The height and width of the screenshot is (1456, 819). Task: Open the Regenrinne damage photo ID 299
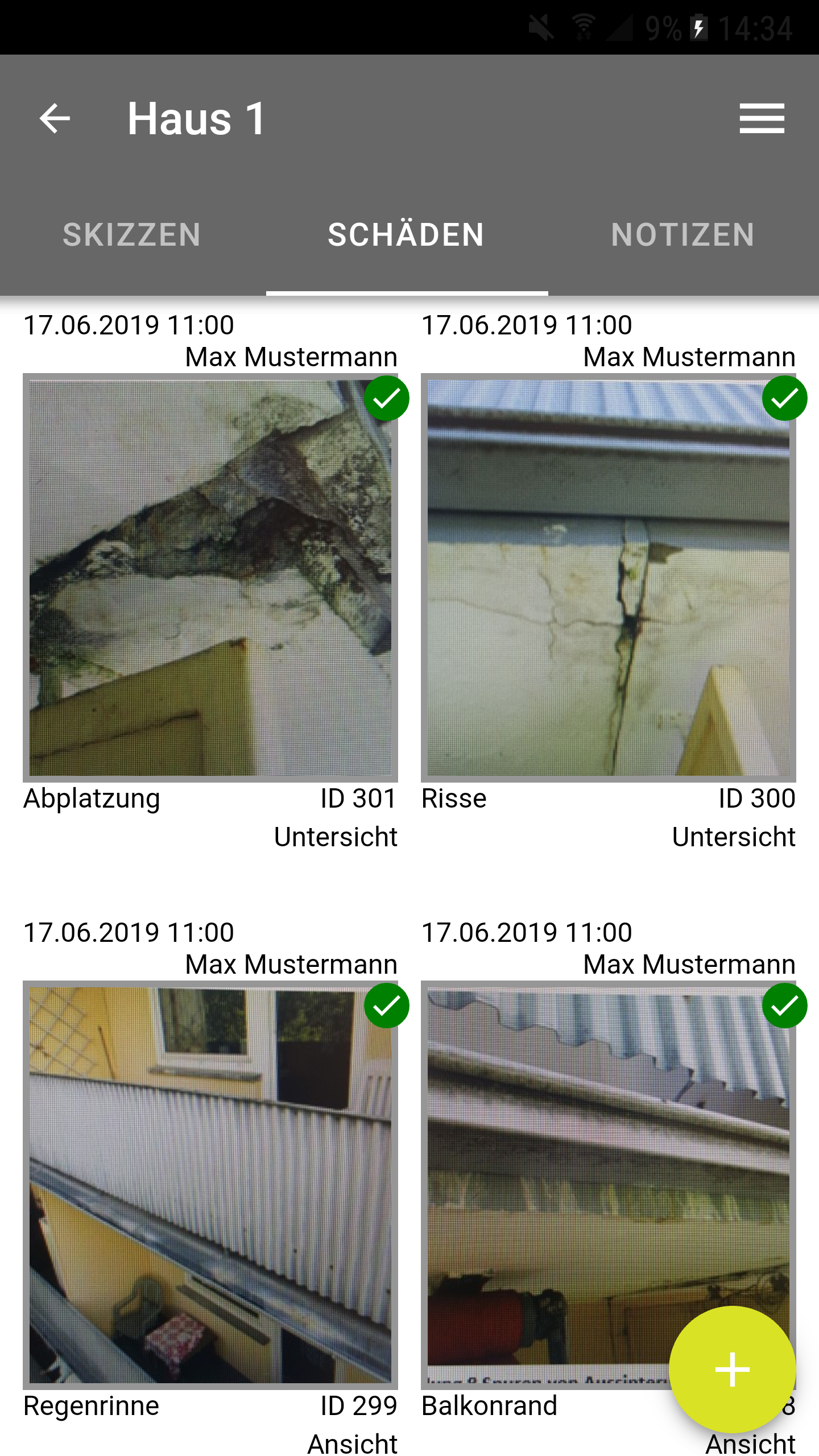click(x=210, y=1185)
